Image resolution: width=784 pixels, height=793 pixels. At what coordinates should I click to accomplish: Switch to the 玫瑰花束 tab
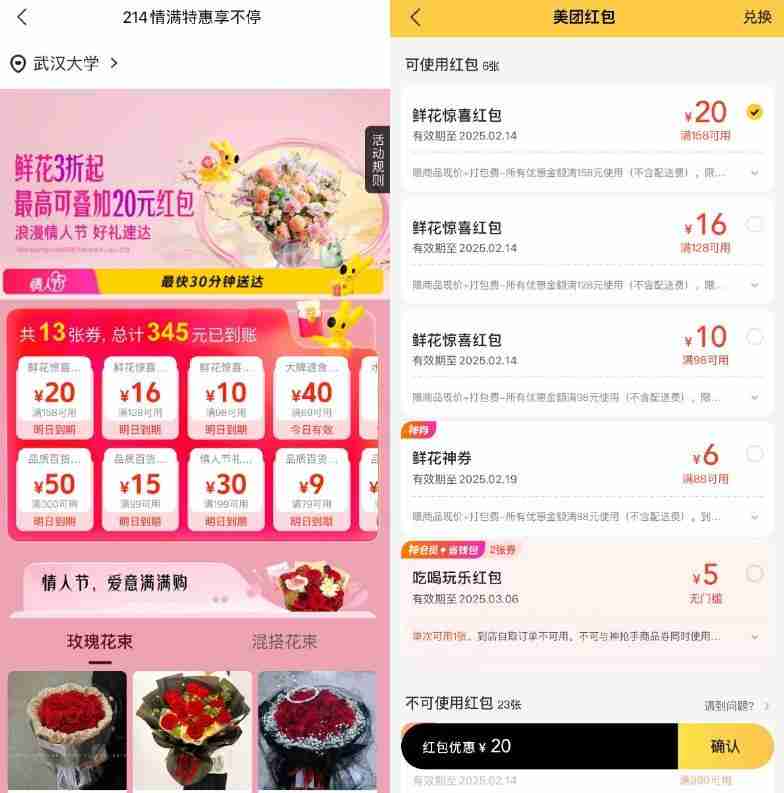[x=100, y=641]
